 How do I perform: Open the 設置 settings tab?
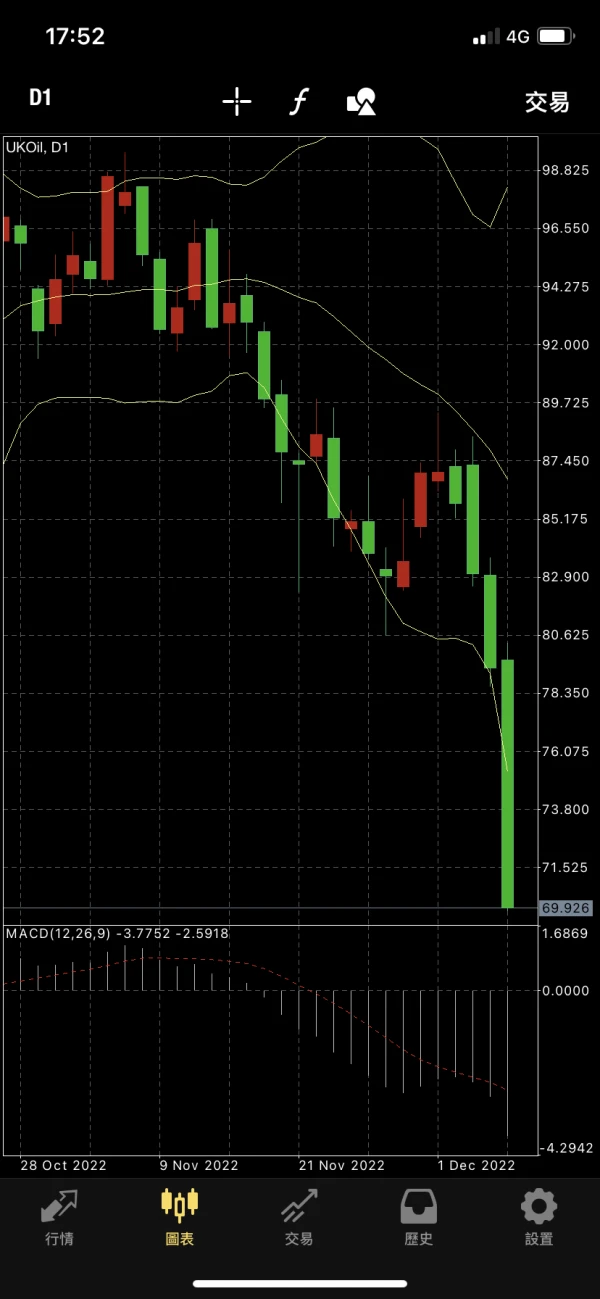[x=539, y=1217]
